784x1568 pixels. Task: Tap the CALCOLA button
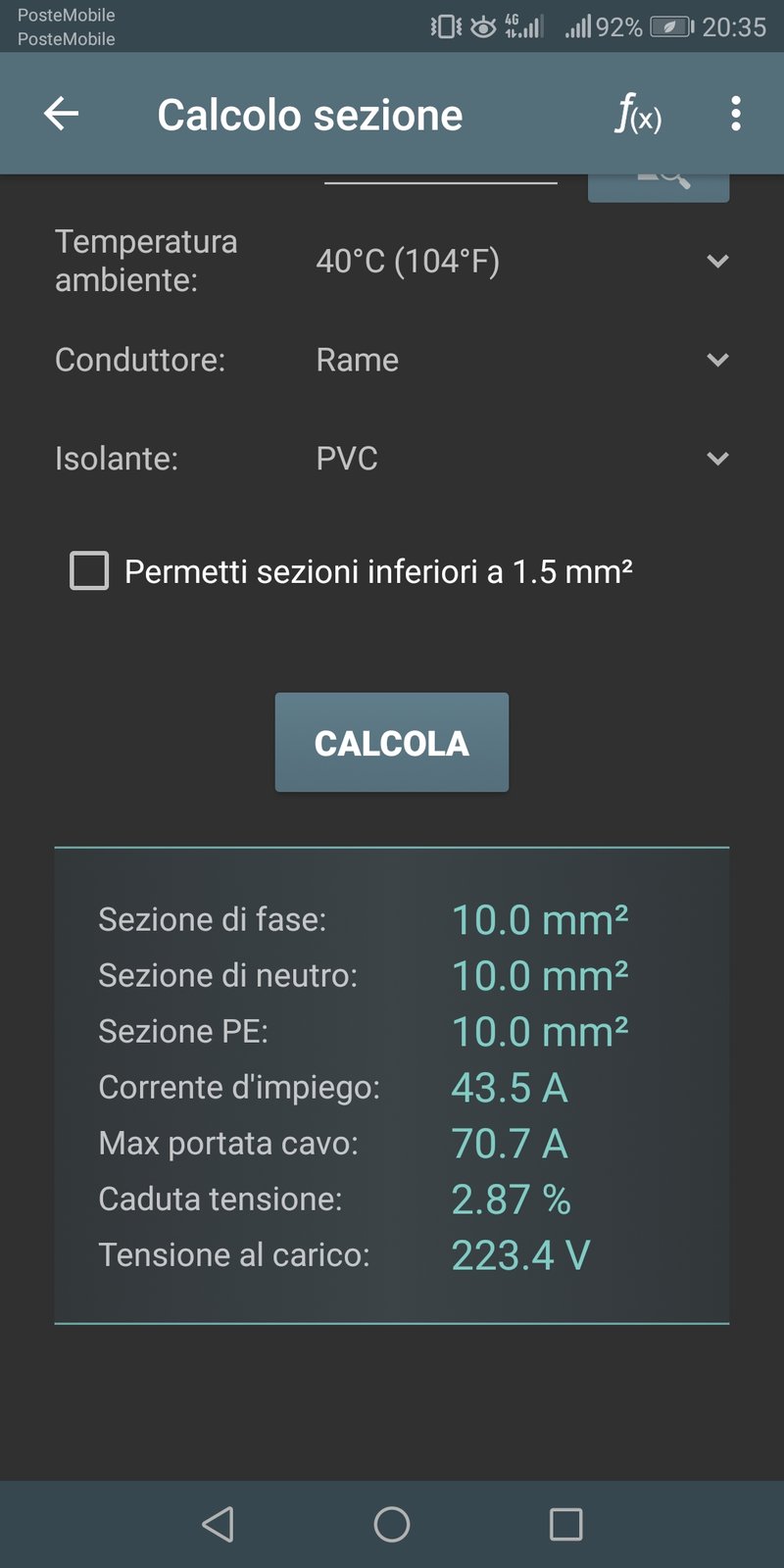[x=392, y=743]
